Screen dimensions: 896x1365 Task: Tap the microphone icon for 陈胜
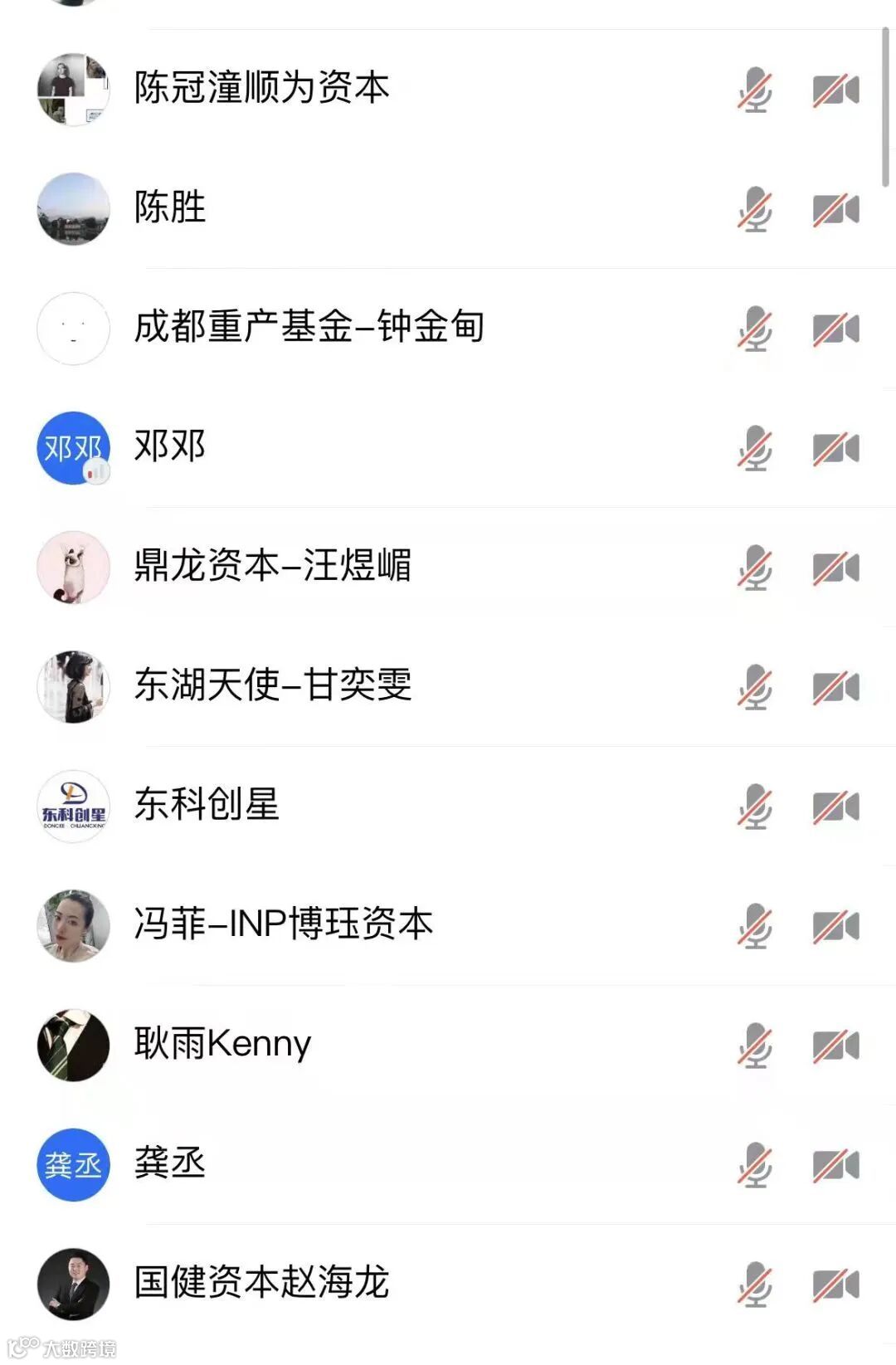(x=754, y=208)
